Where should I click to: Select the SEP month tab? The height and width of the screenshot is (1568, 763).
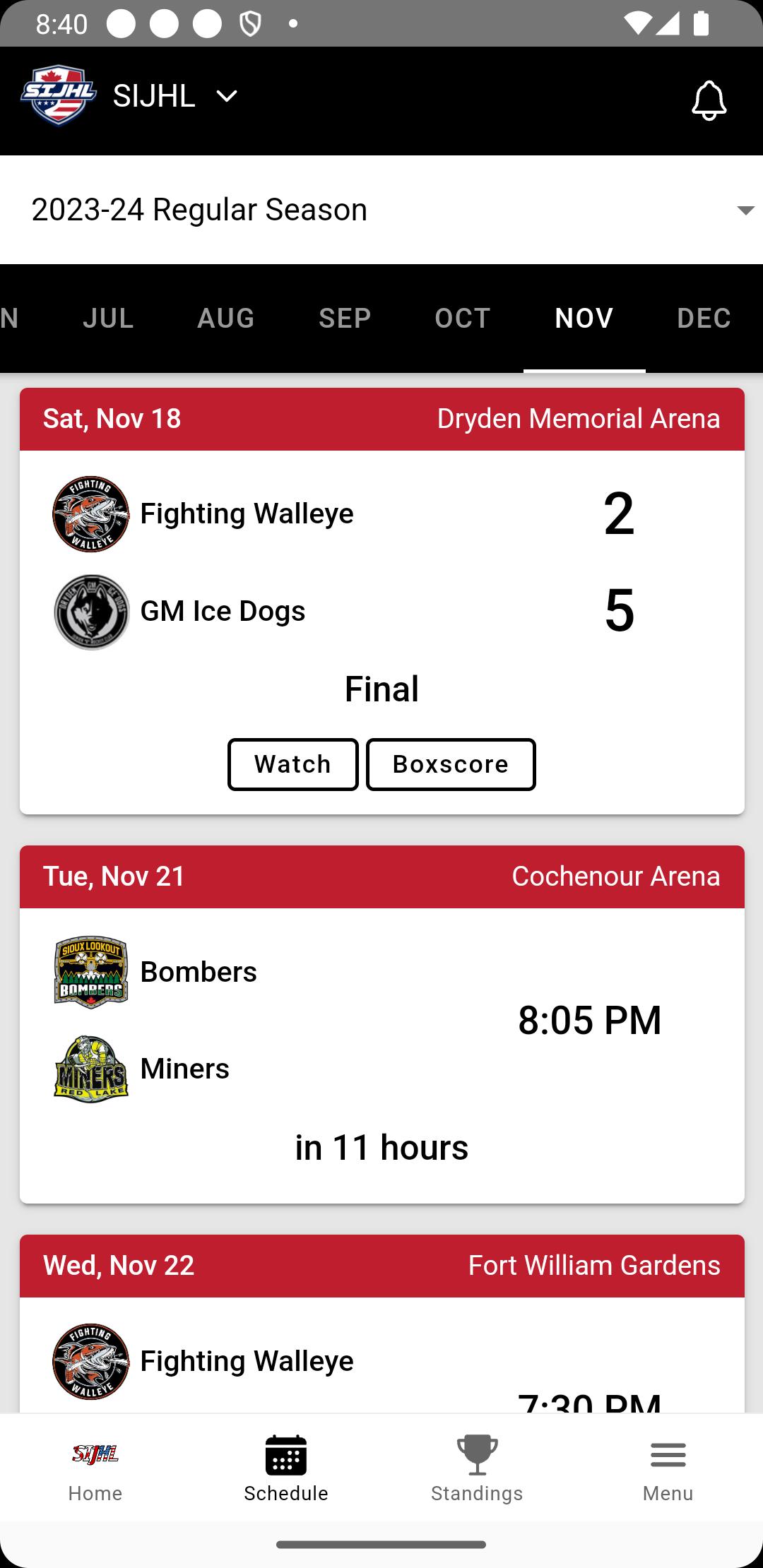point(345,318)
